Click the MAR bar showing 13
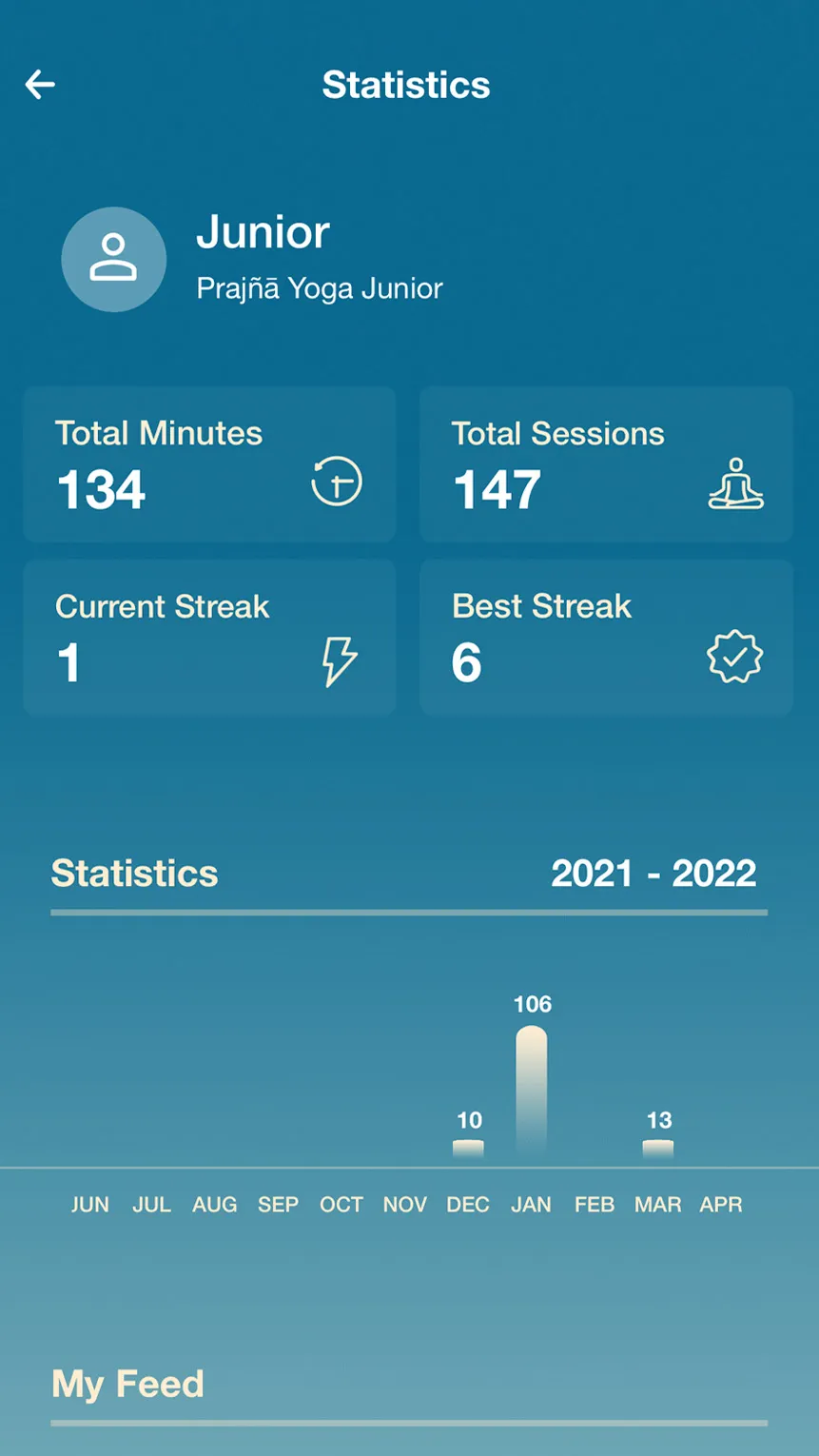Image resolution: width=819 pixels, height=1456 pixels. click(x=657, y=1149)
